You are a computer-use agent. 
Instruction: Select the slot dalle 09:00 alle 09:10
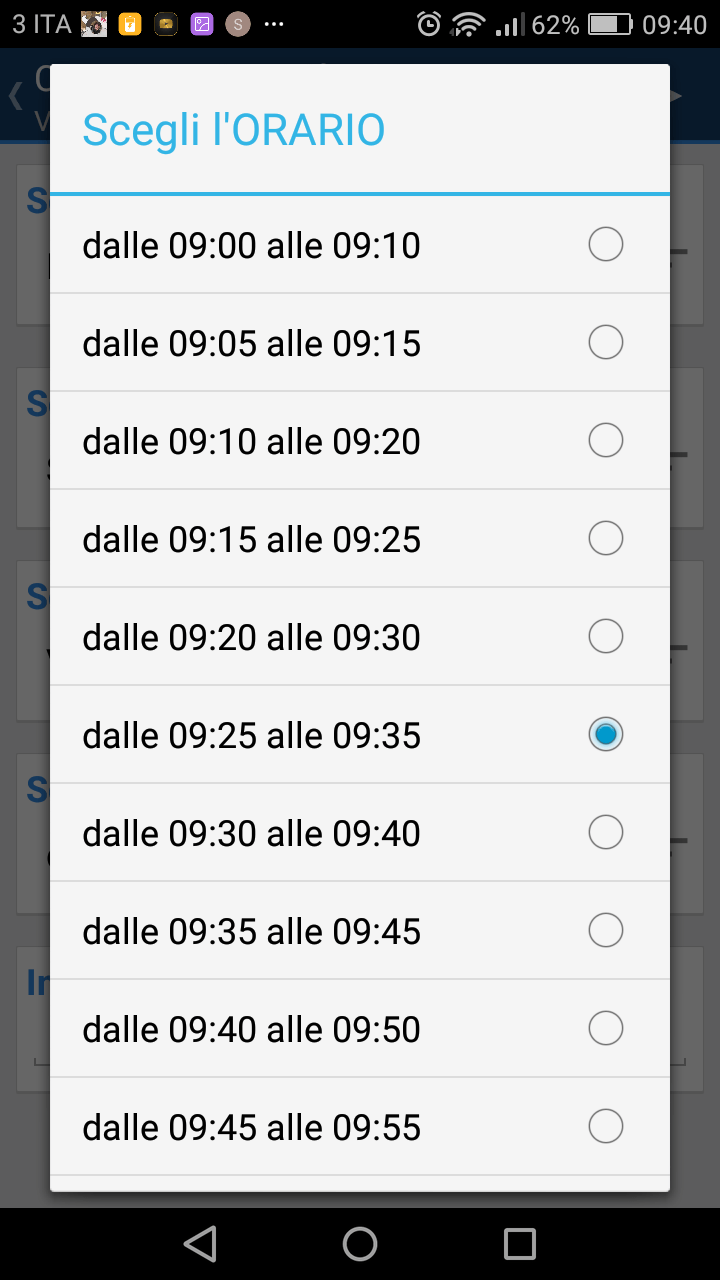tap(360, 245)
